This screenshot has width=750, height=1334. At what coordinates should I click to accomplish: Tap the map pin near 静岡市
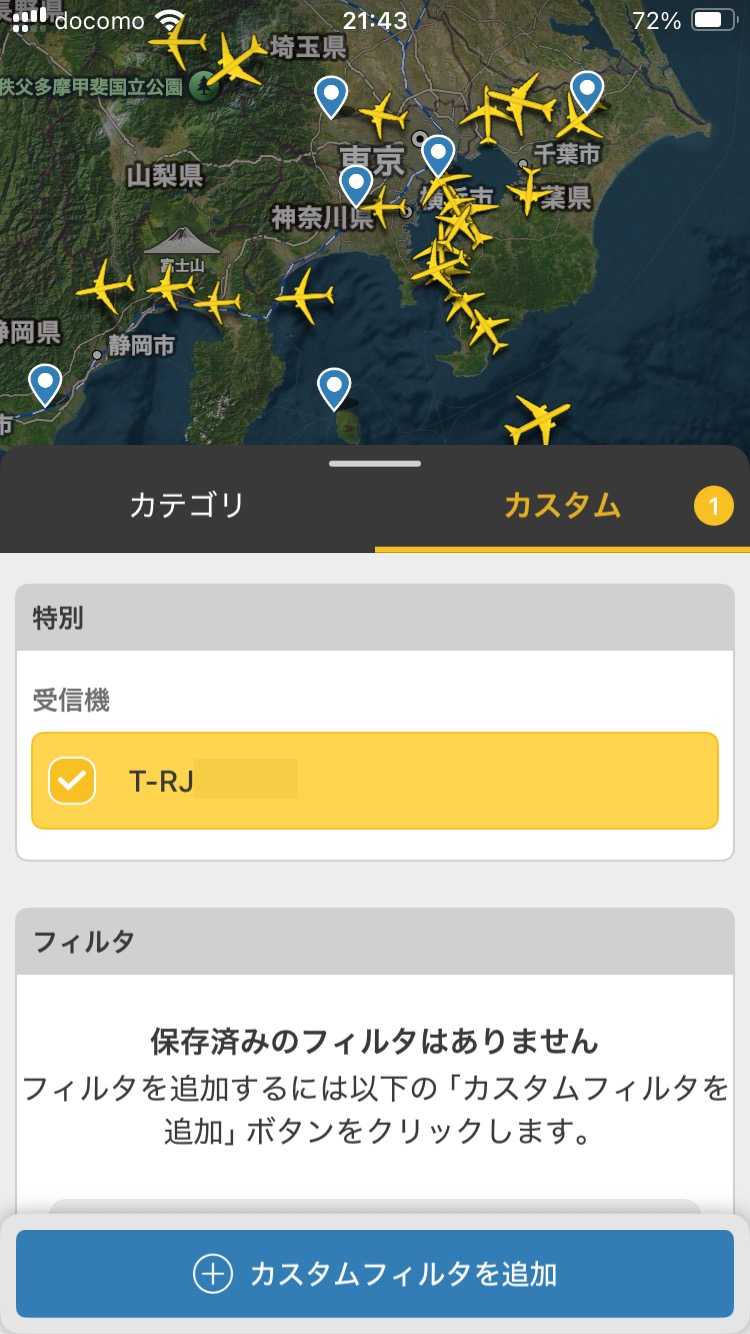44,385
